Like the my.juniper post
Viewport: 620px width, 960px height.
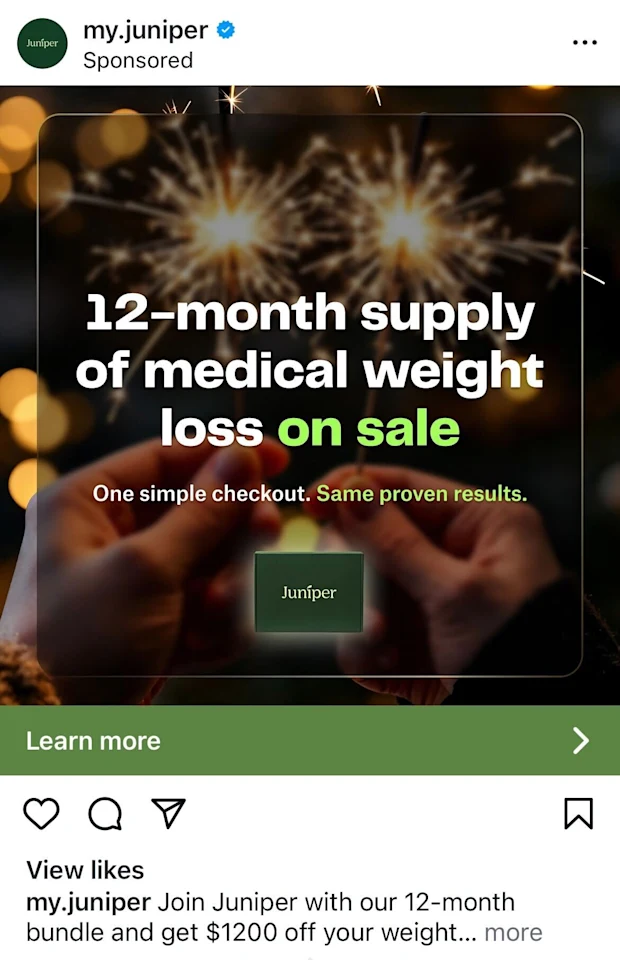coord(41,814)
